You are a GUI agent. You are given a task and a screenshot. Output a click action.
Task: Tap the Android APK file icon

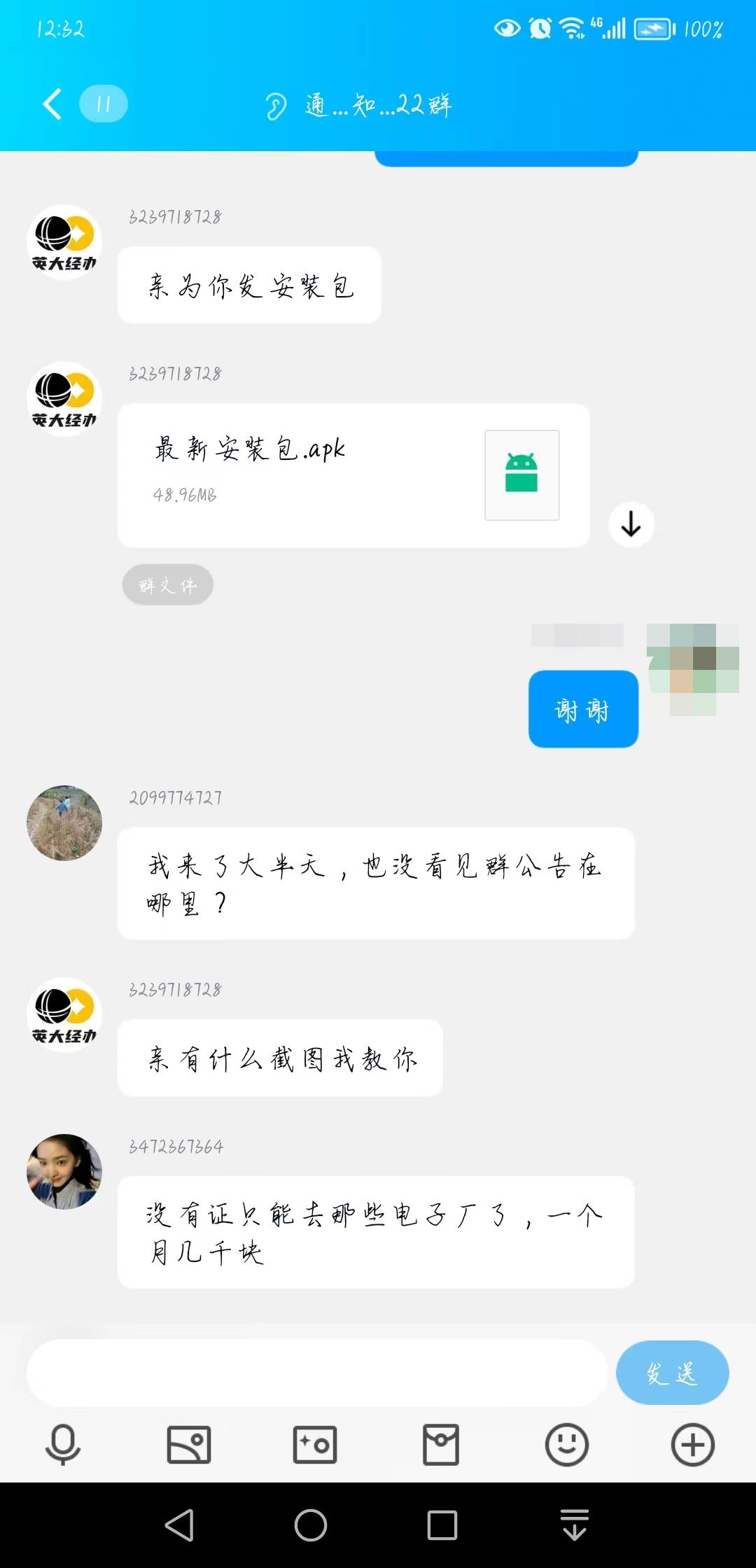(521, 475)
